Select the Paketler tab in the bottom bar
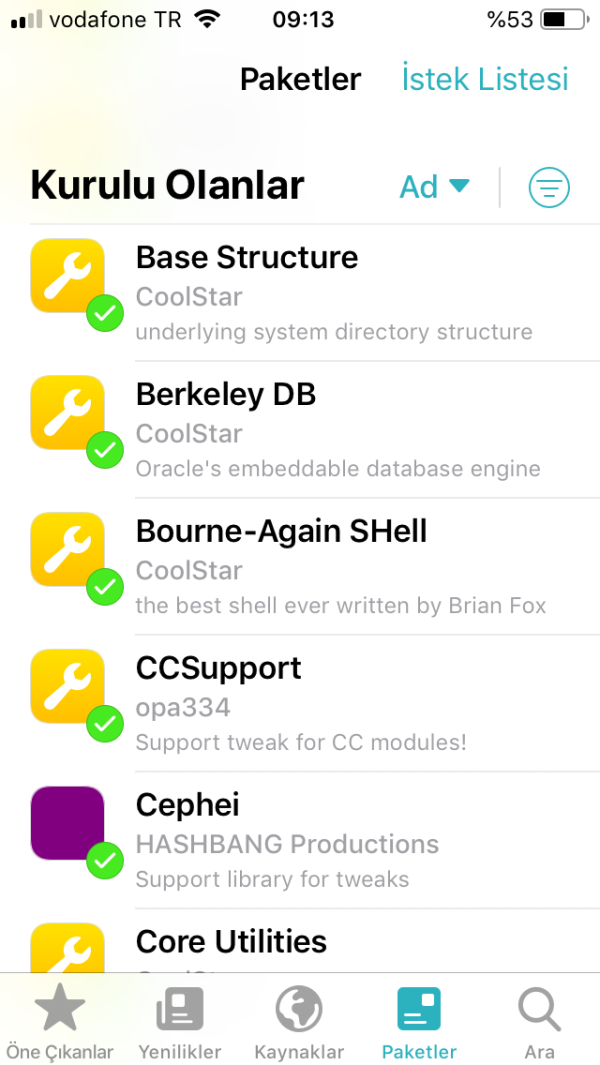The width and height of the screenshot is (600, 1065). coord(419,1024)
